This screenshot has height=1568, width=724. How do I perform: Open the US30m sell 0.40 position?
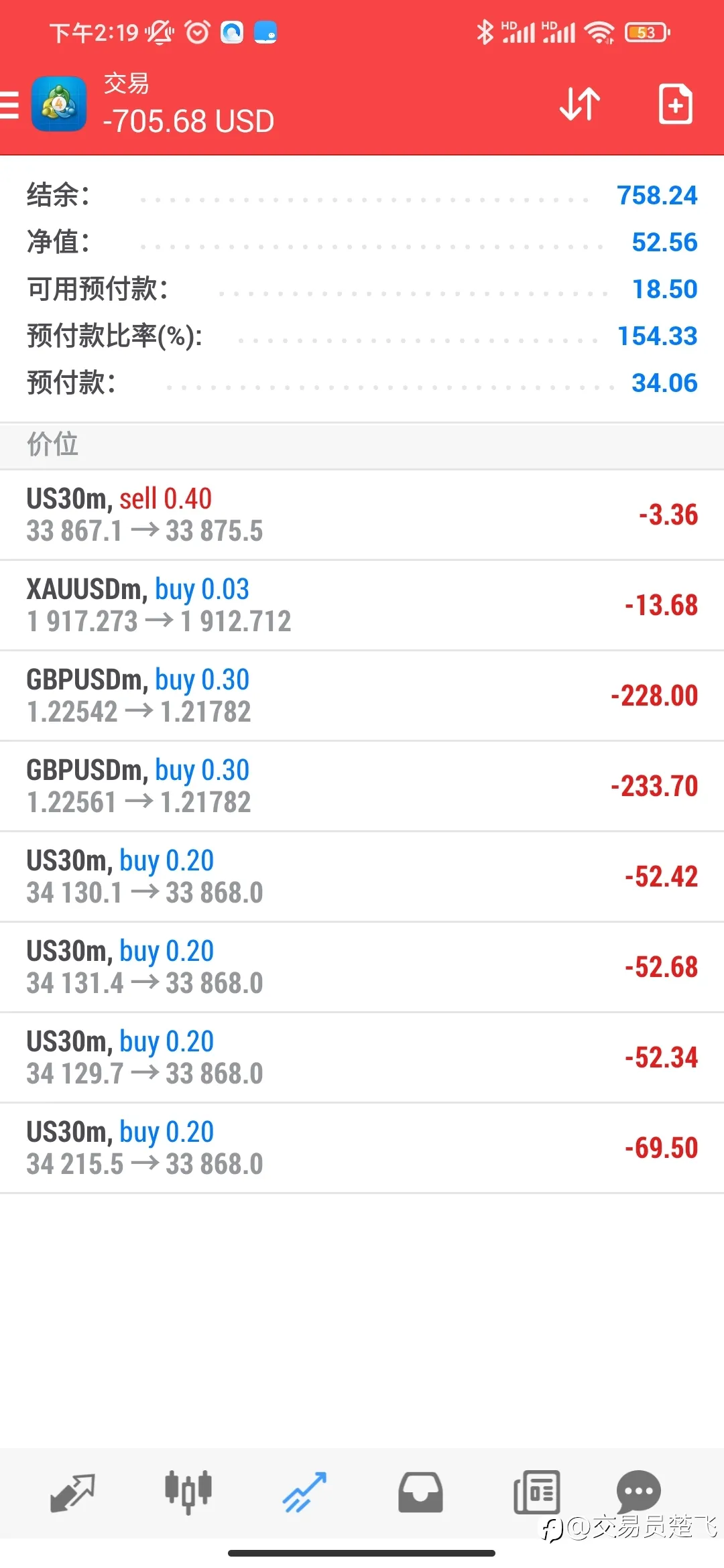(362, 515)
